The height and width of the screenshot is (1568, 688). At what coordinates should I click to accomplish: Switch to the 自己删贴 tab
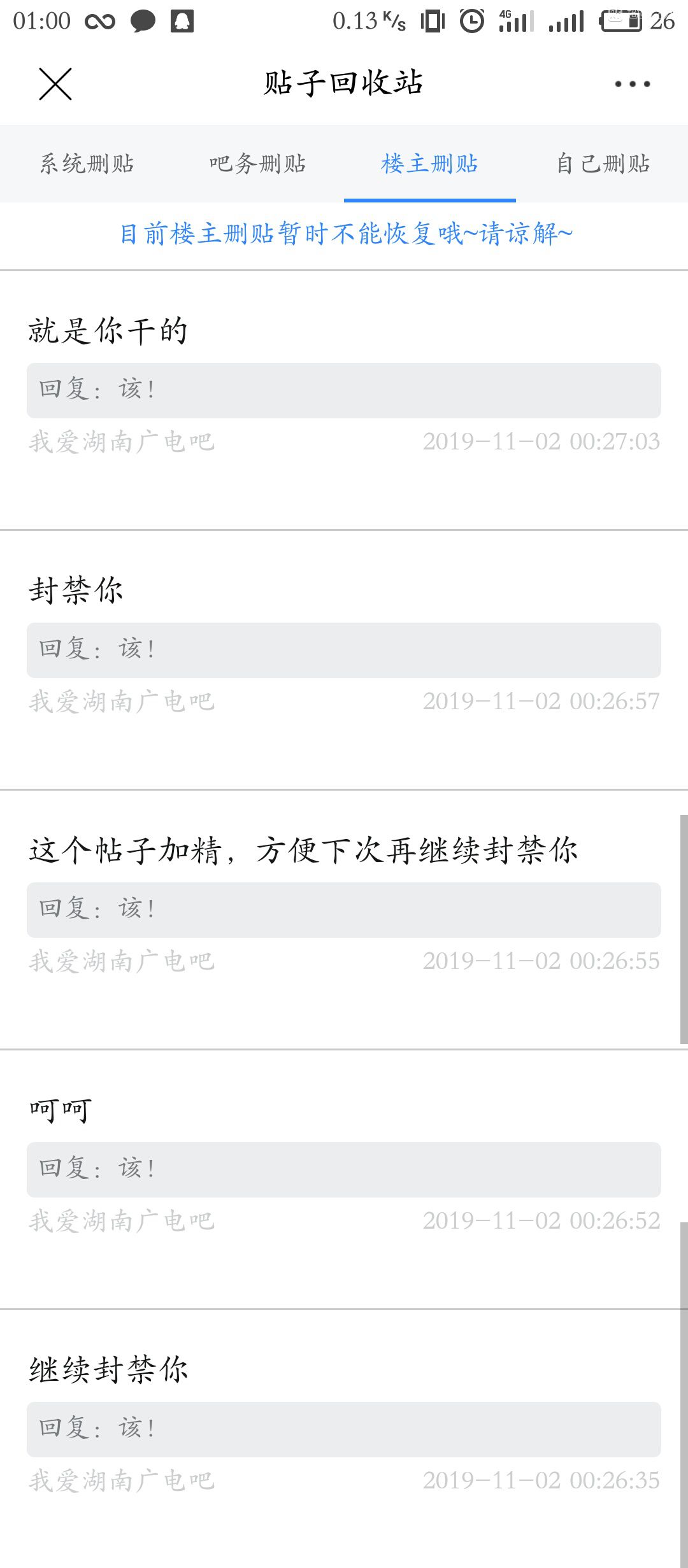pyautogui.click(x=603, y=164)
